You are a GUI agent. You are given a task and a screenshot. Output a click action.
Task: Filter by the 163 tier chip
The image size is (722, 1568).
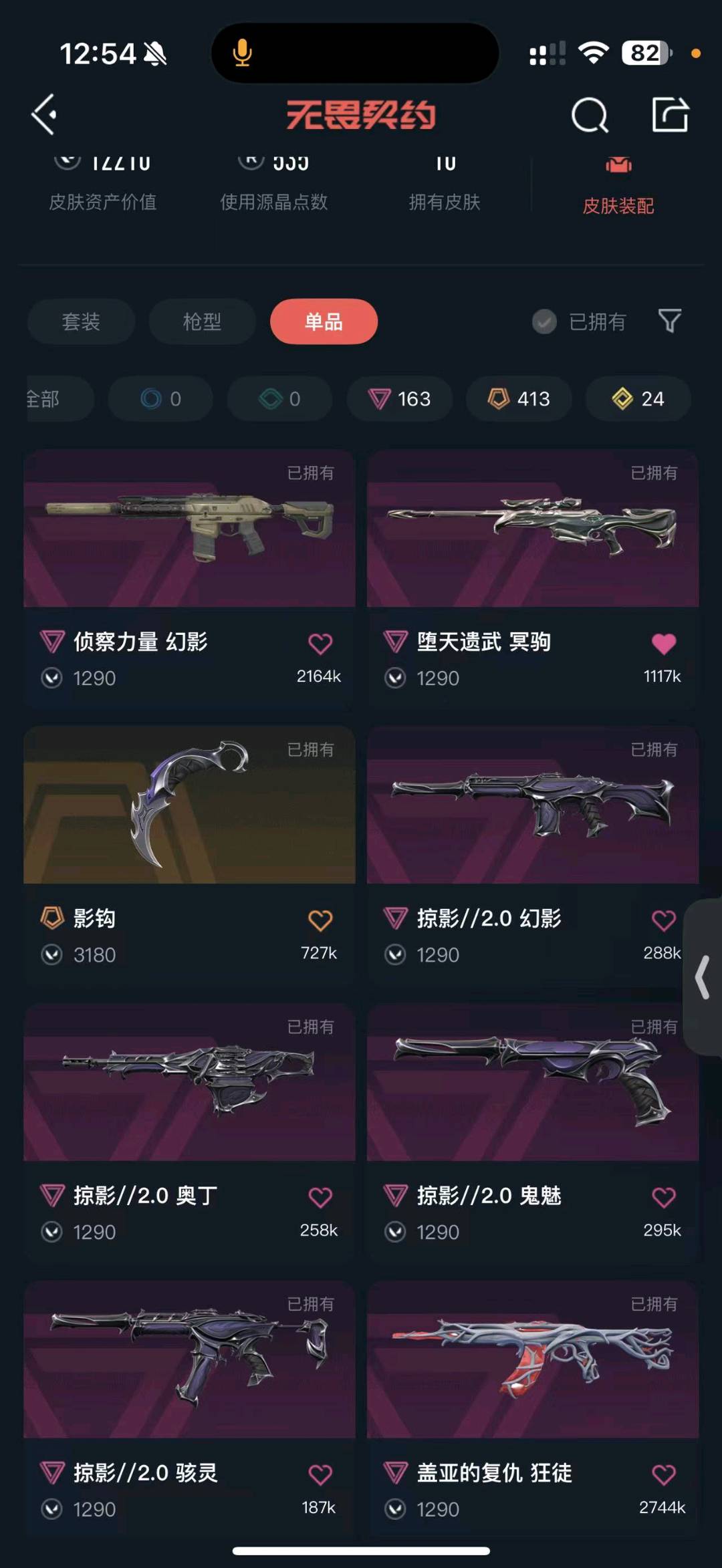click(x=399, y=399)
